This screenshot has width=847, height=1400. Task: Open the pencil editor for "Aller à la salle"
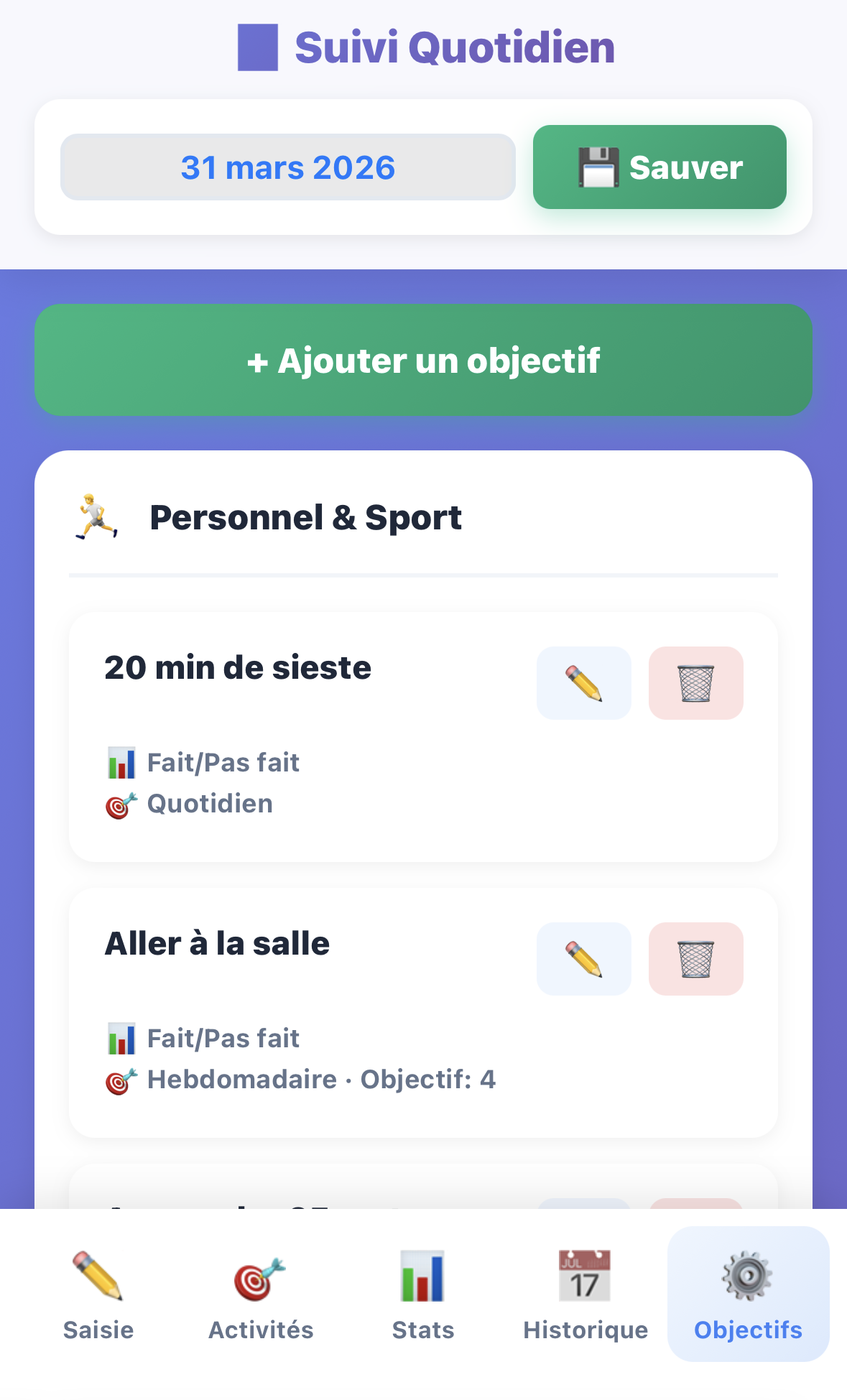(x=583, y=960)
